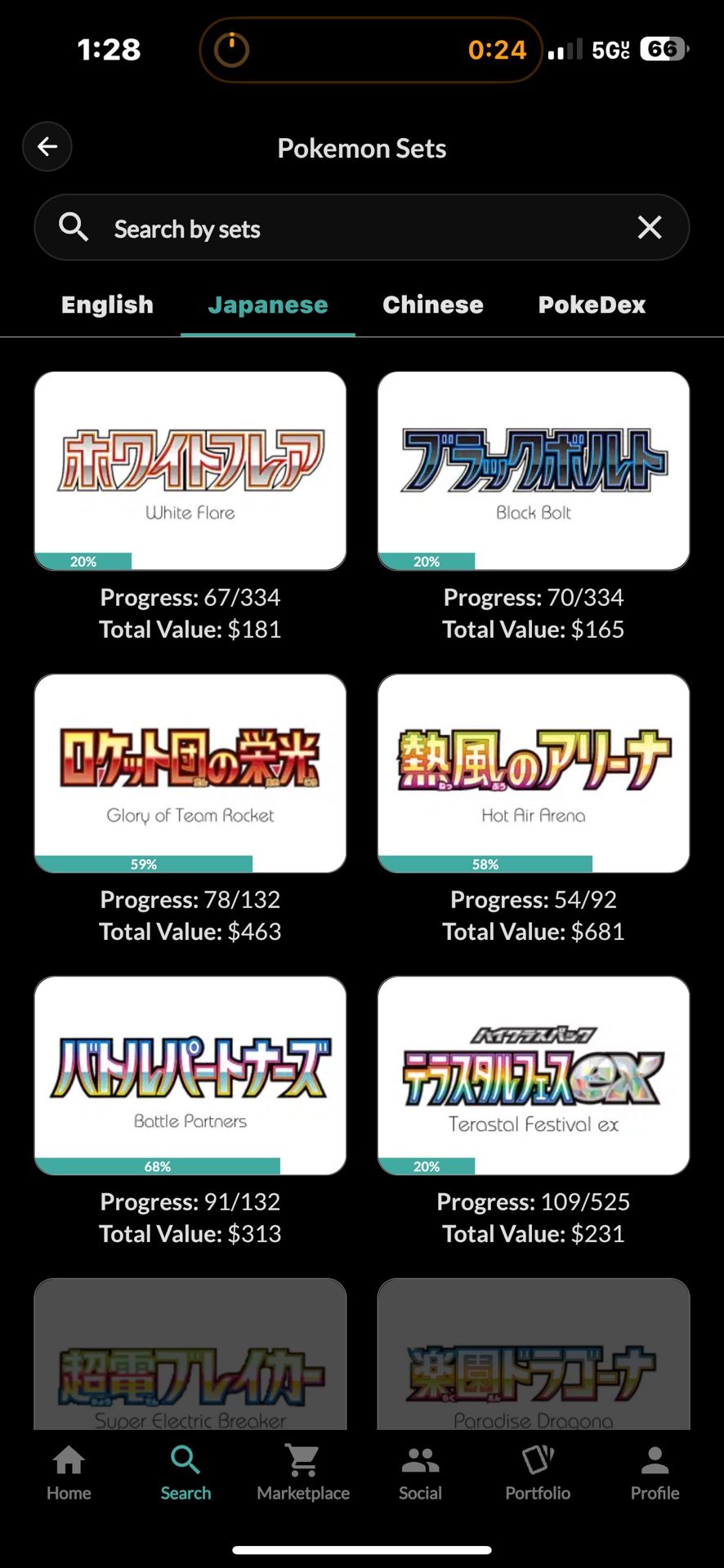Go to the Home tab
Screen dimensions: 724x1568
point(69,1472)
